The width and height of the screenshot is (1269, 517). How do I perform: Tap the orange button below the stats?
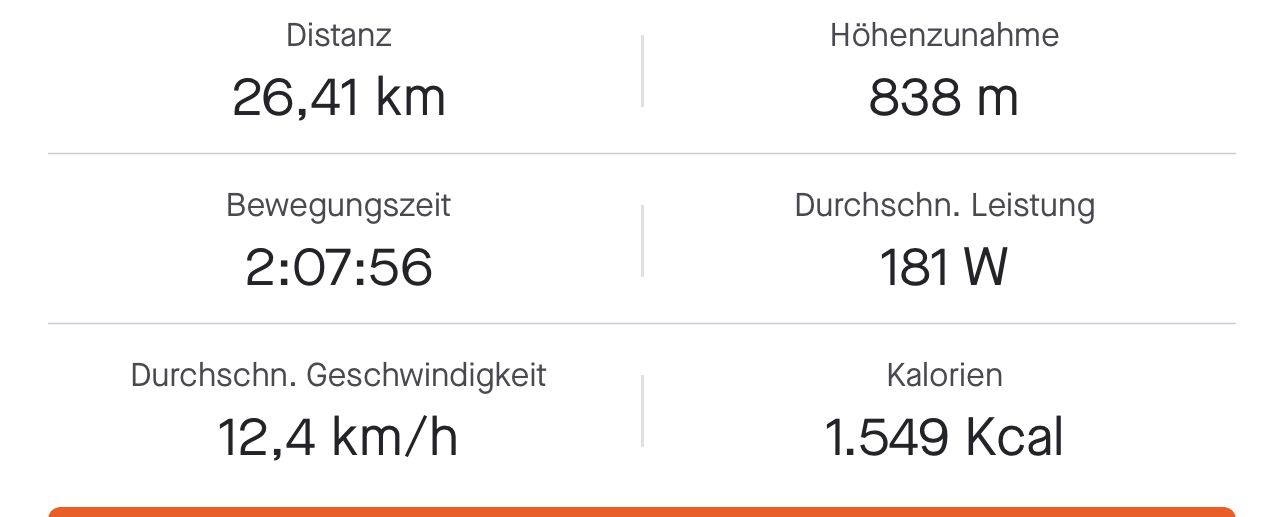pos(641,512)
